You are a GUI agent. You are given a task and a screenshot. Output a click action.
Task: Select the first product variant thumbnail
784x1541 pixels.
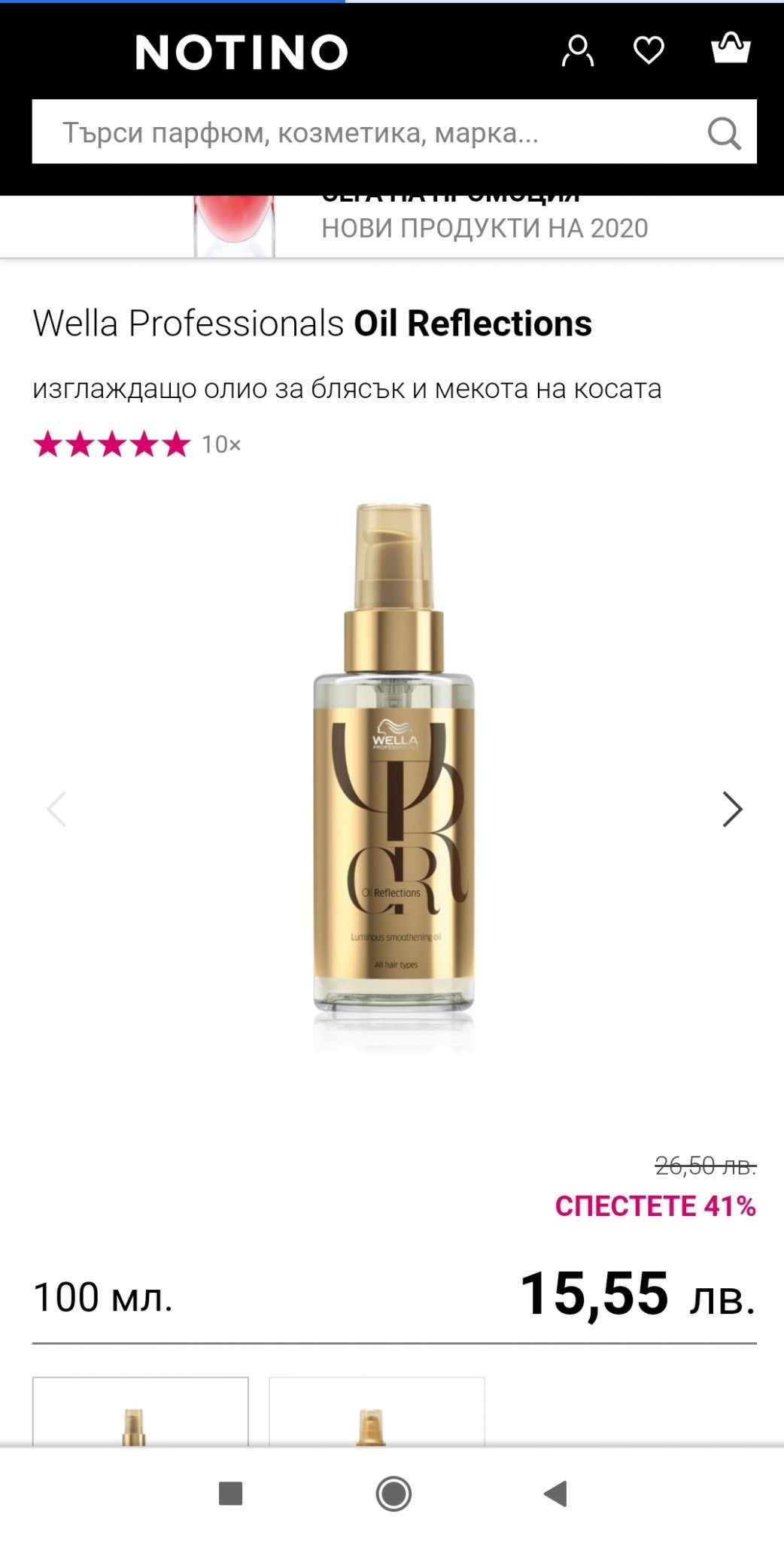point(140,1411)
